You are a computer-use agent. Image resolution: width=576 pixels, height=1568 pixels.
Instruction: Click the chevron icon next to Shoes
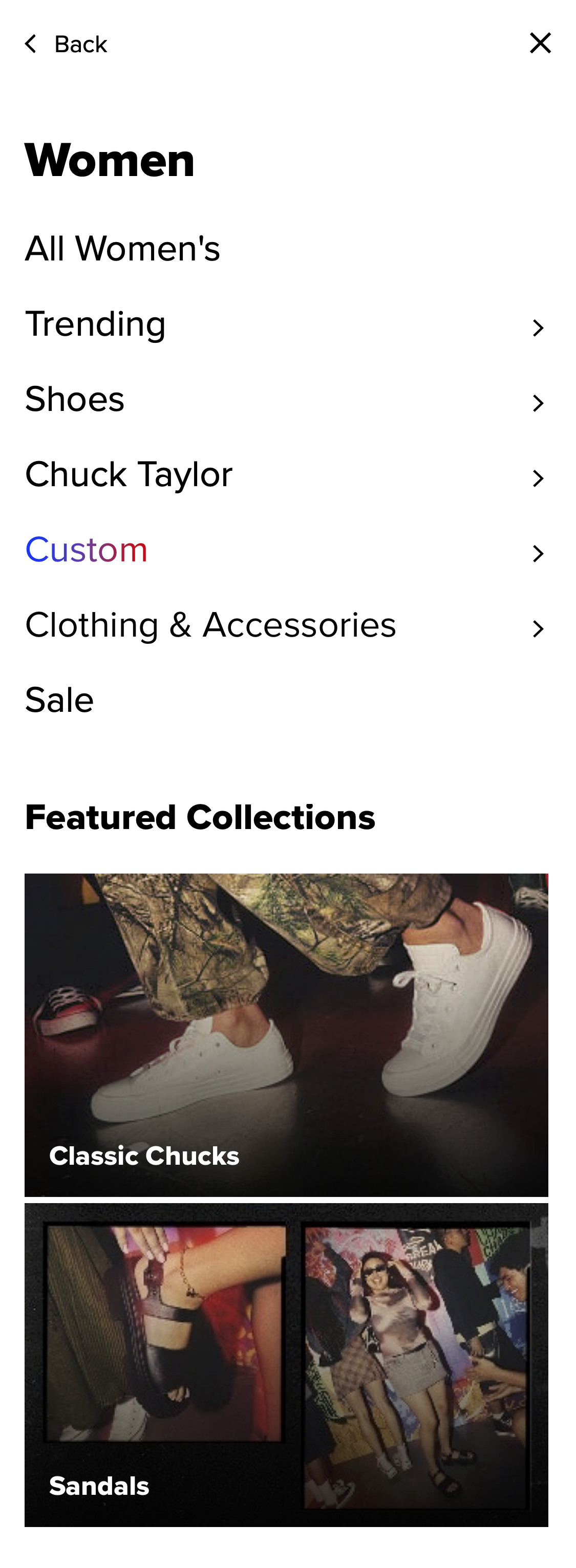(538, 402)
